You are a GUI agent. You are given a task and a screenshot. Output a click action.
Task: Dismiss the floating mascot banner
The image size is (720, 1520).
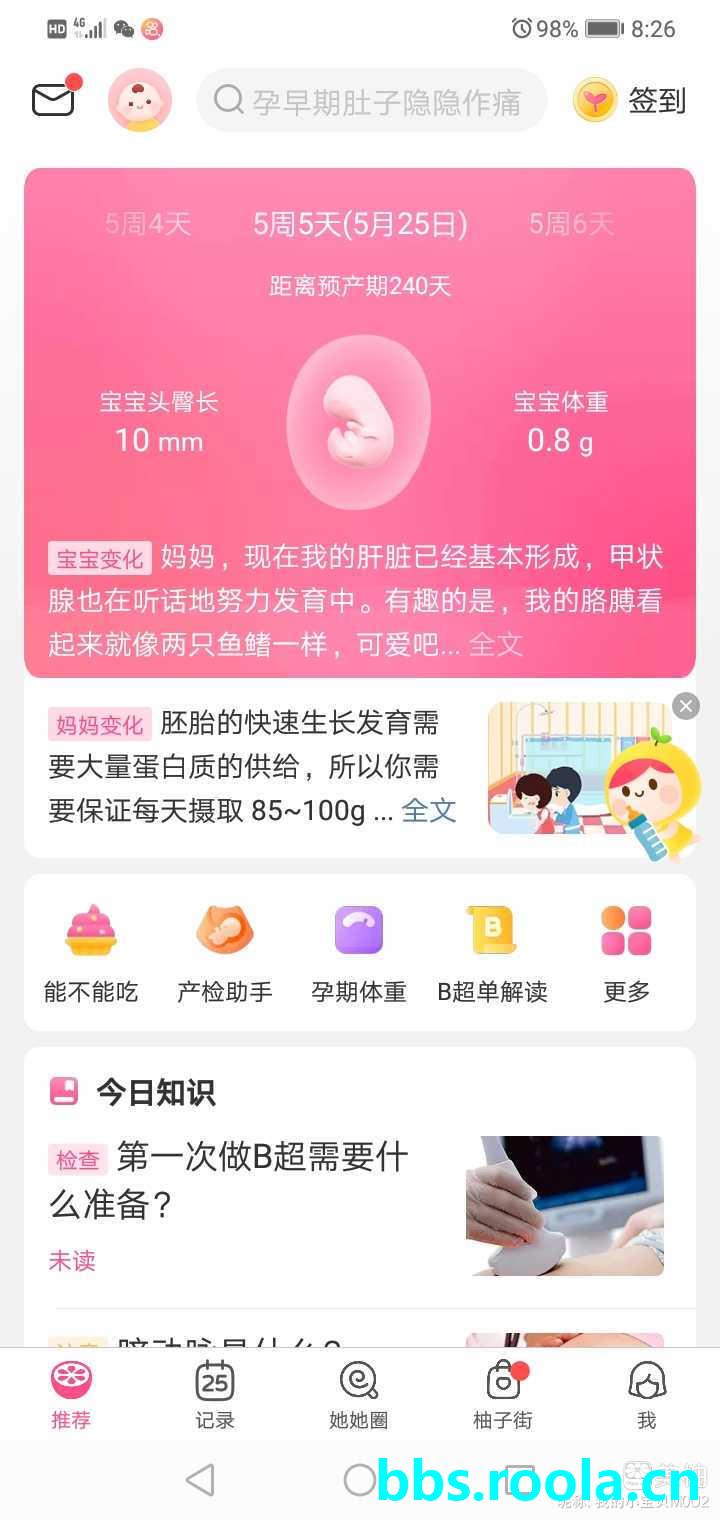[x=685, y=707]
